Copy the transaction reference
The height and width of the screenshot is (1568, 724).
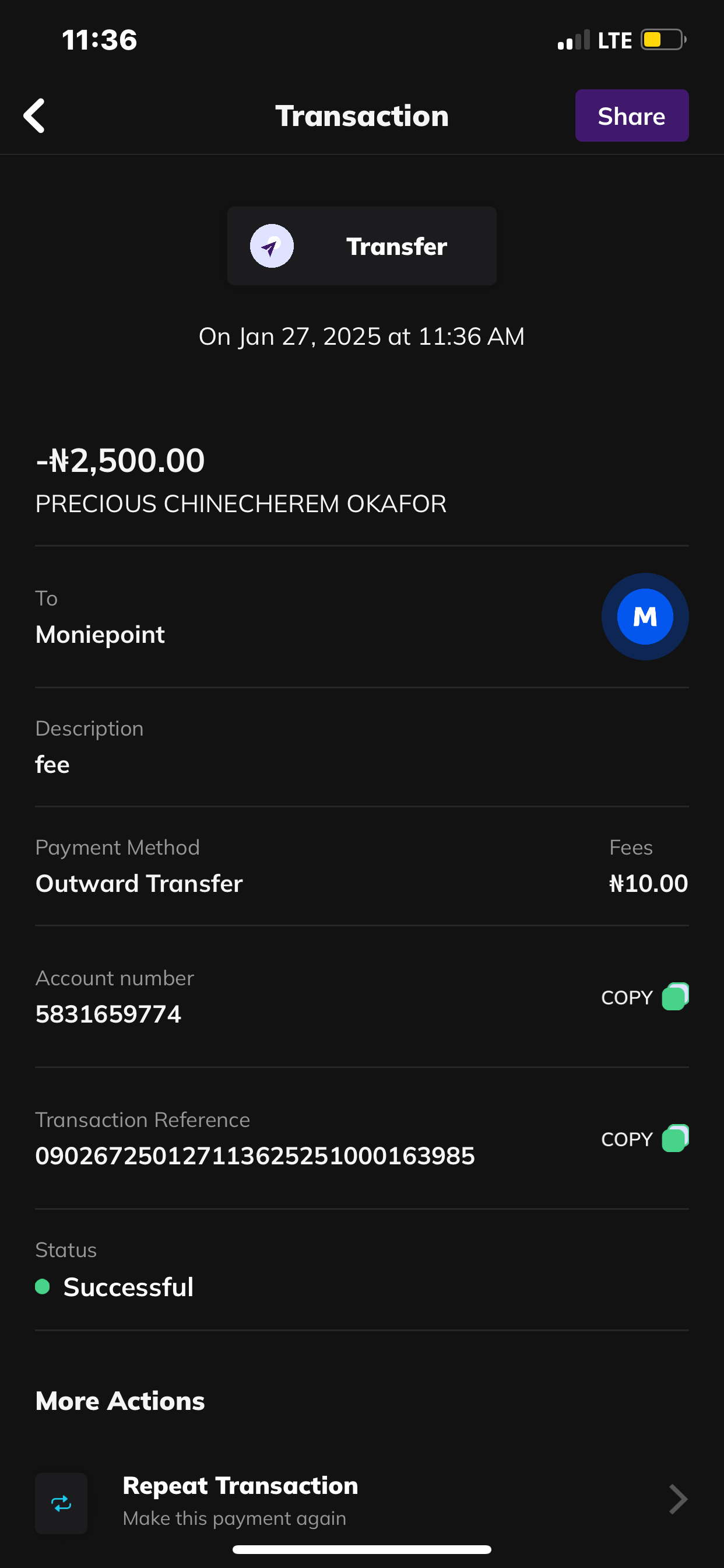point(644,1139)
